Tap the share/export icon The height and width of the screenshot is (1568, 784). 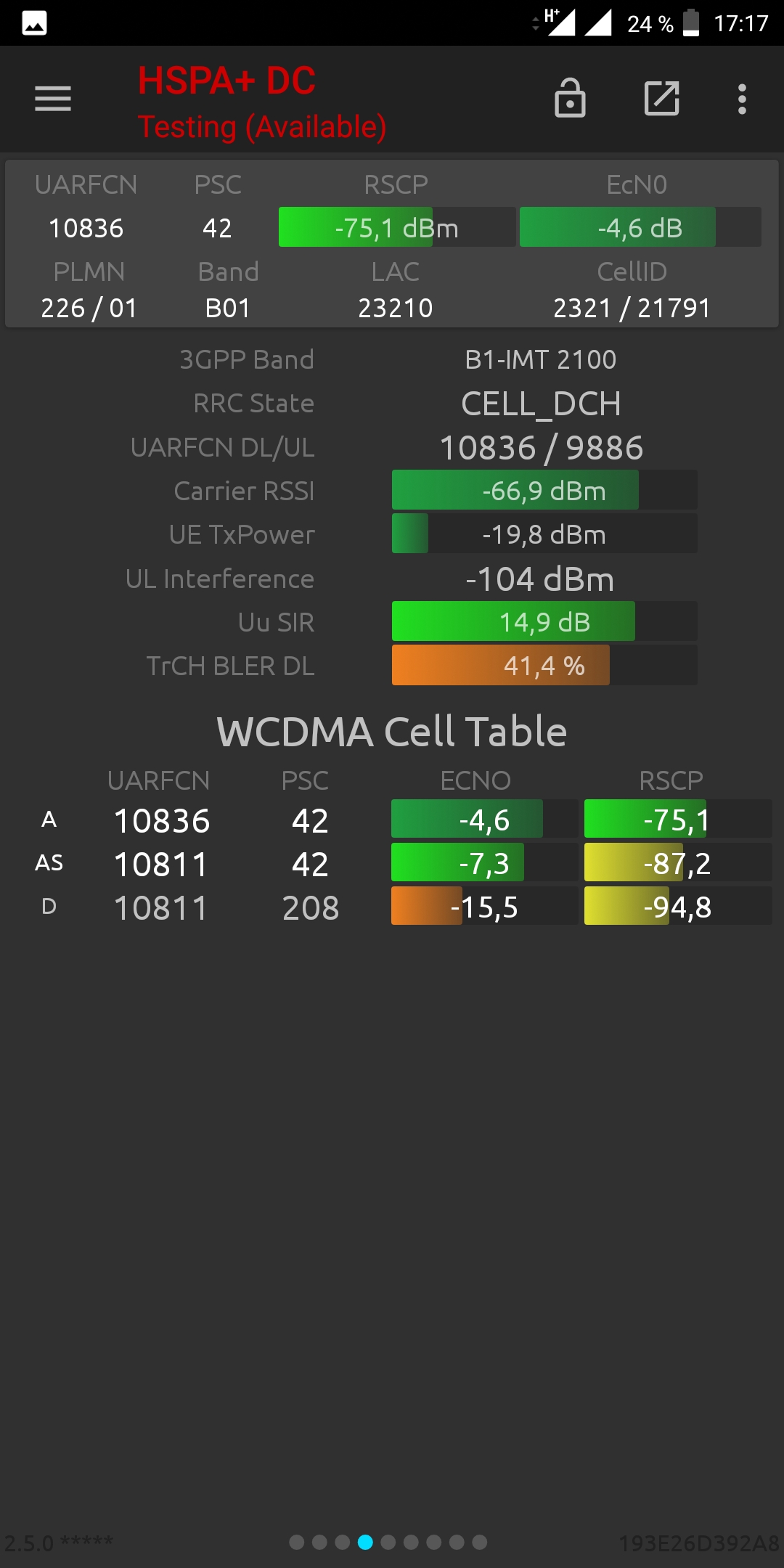[x=662, y=99]
